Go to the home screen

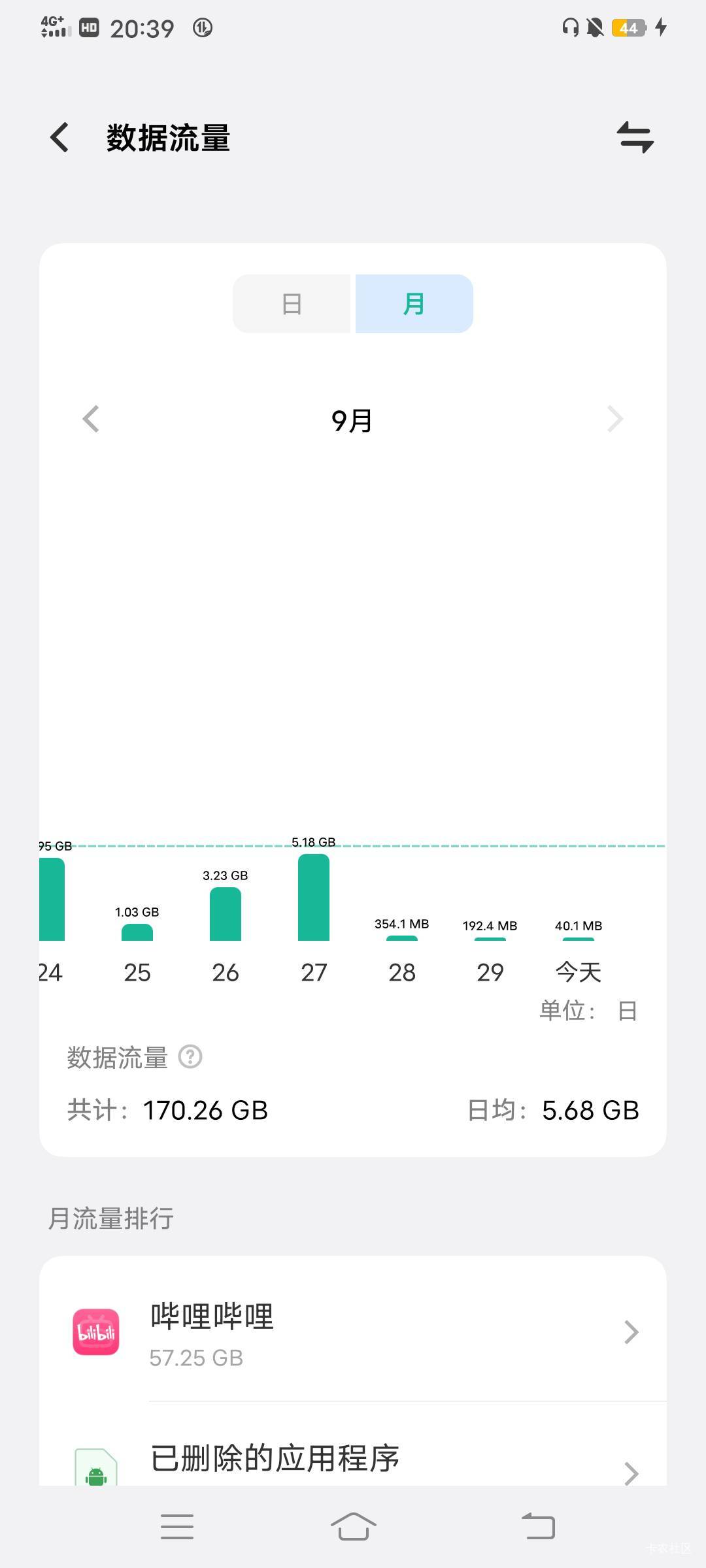353,1526
